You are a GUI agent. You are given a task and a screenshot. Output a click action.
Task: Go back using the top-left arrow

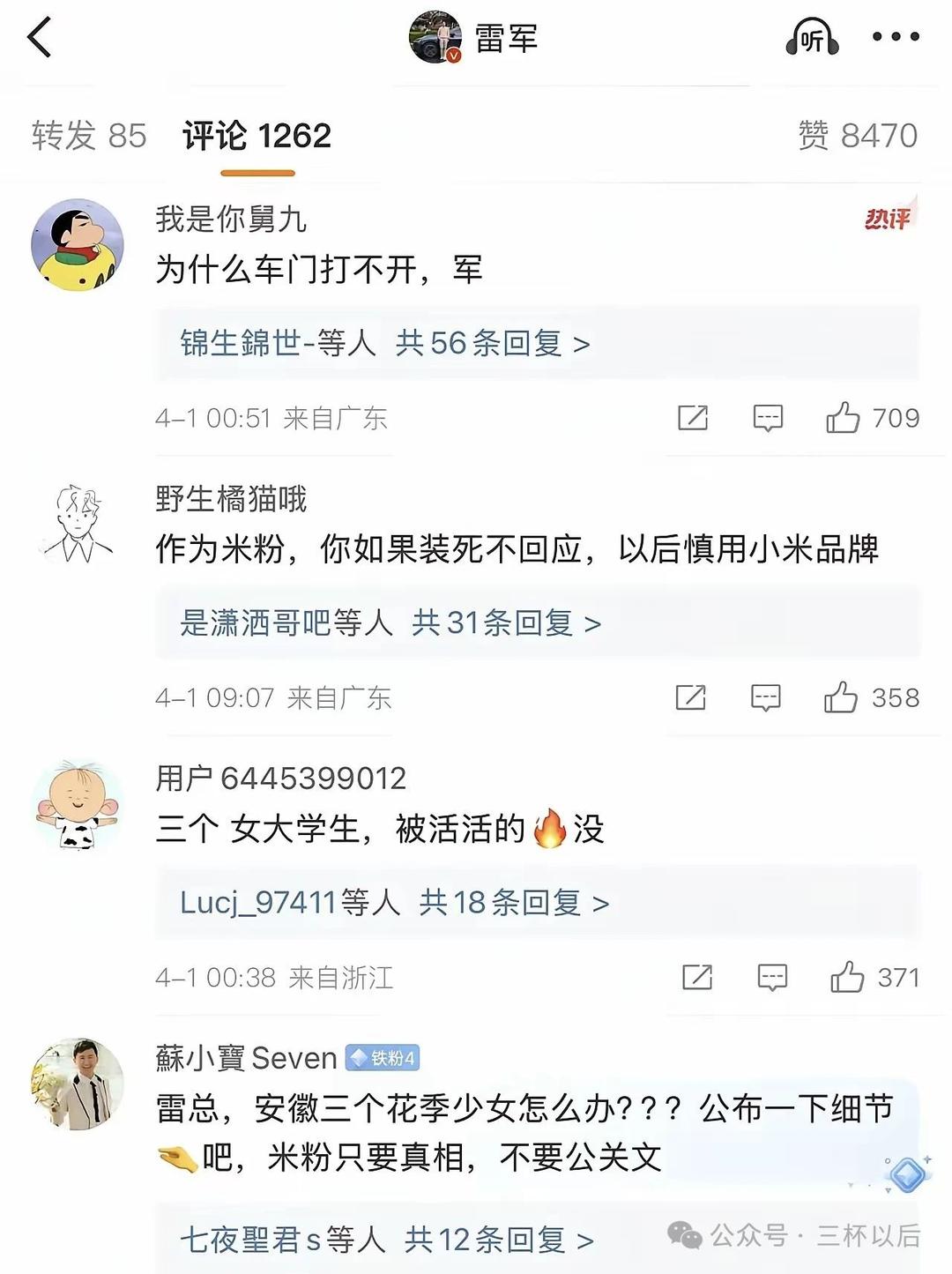coord(40,38)
